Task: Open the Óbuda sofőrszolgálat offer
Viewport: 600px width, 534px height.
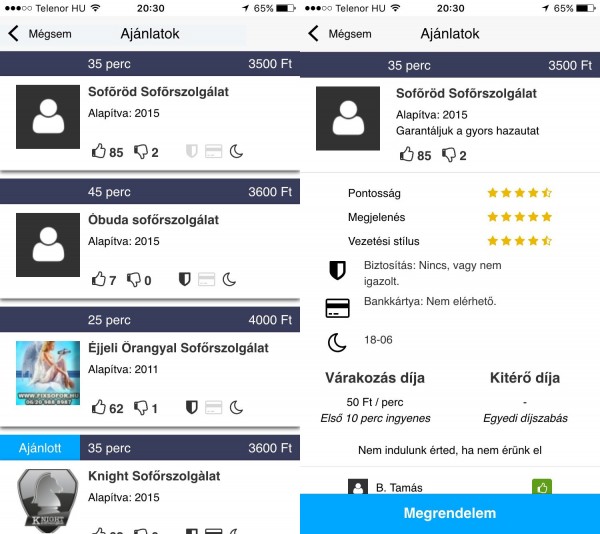Action: pyautogui.click(x=153, y=220)
